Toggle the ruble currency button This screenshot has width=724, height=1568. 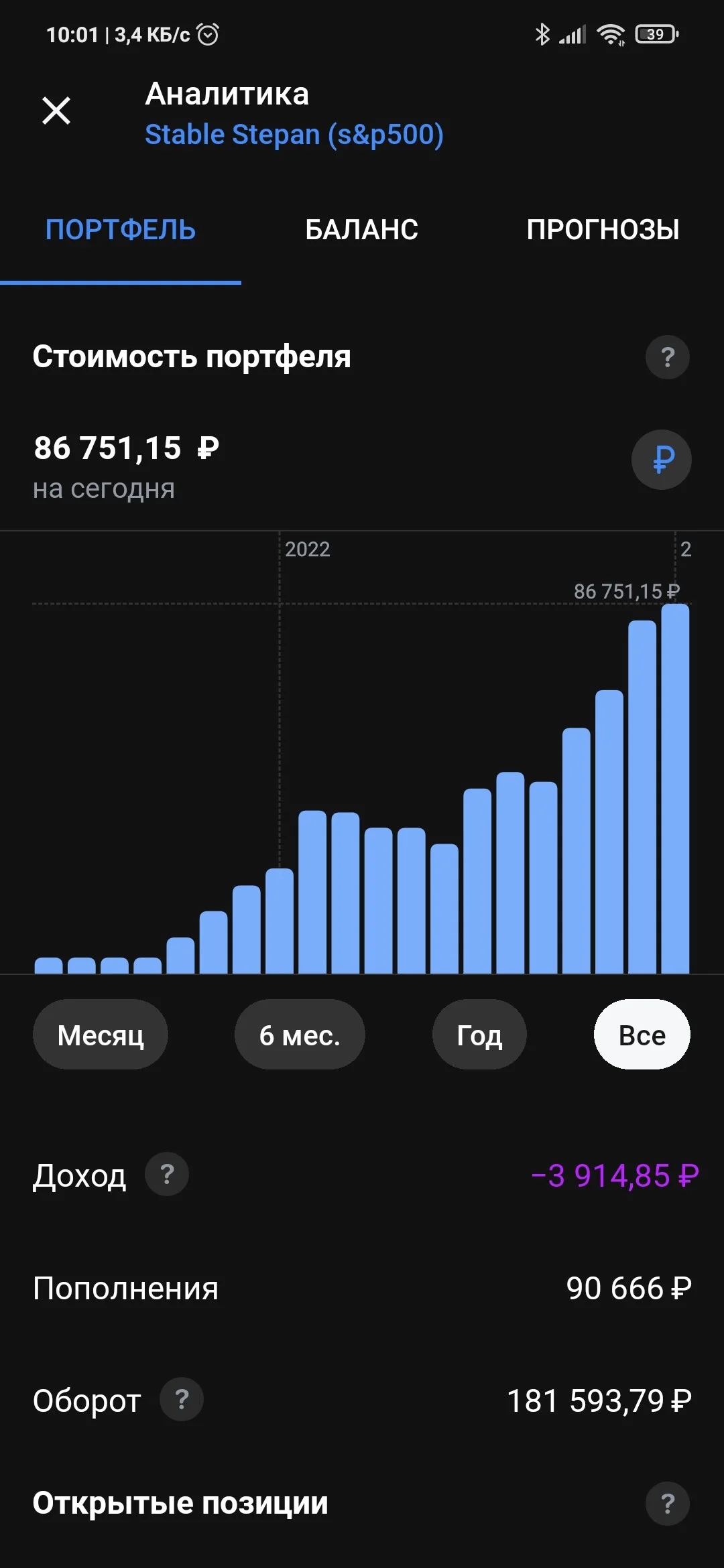[x=662, y=460]
